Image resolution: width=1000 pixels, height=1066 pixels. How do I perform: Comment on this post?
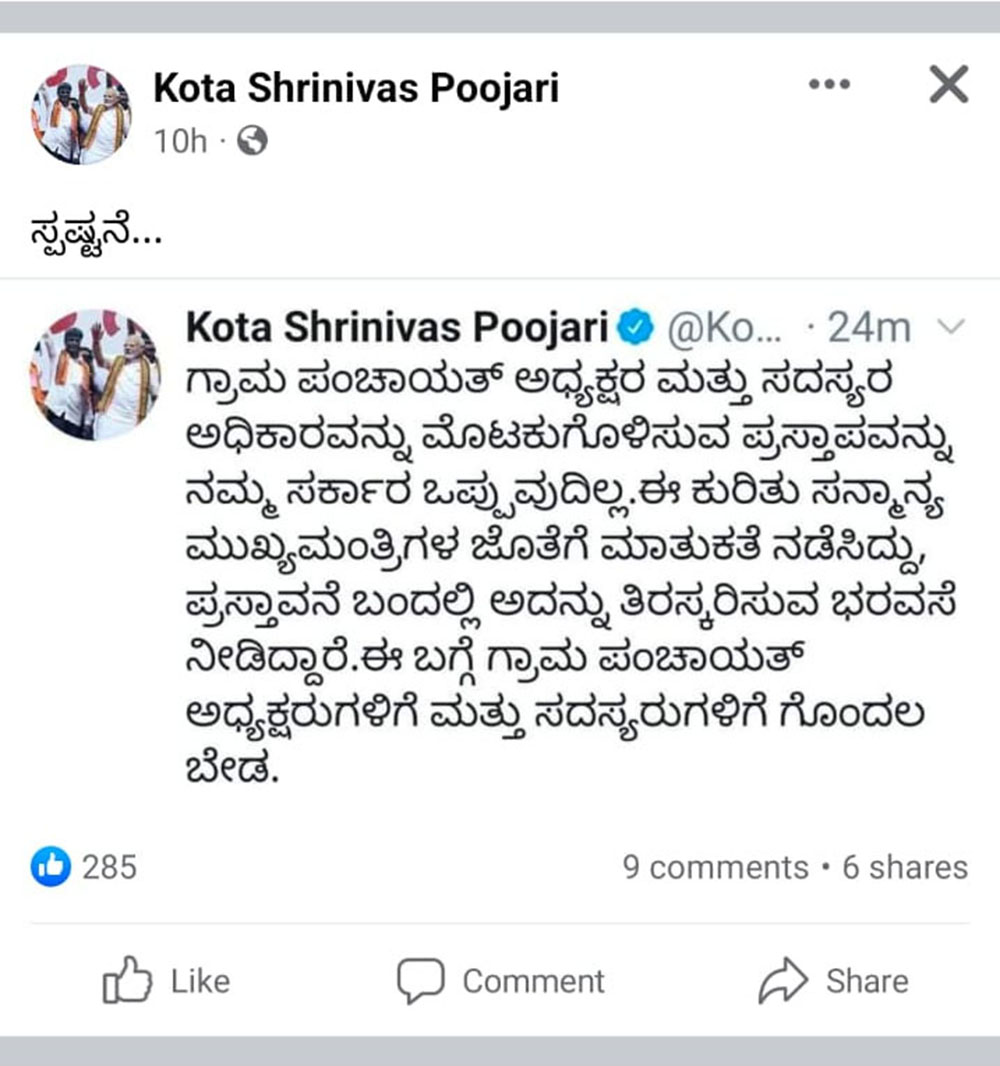click(501, 981)
